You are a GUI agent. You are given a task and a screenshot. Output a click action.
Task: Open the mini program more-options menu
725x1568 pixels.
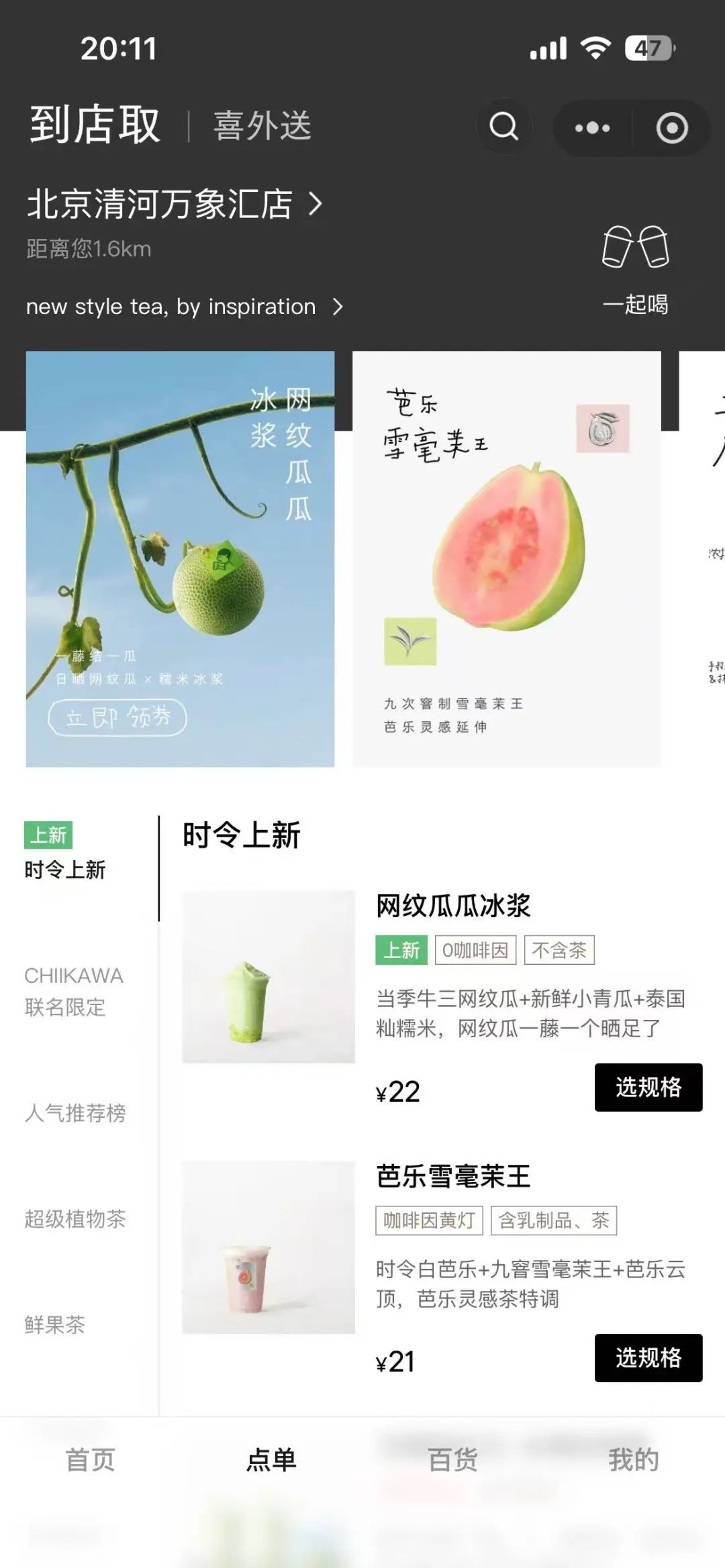coord(592,127)
